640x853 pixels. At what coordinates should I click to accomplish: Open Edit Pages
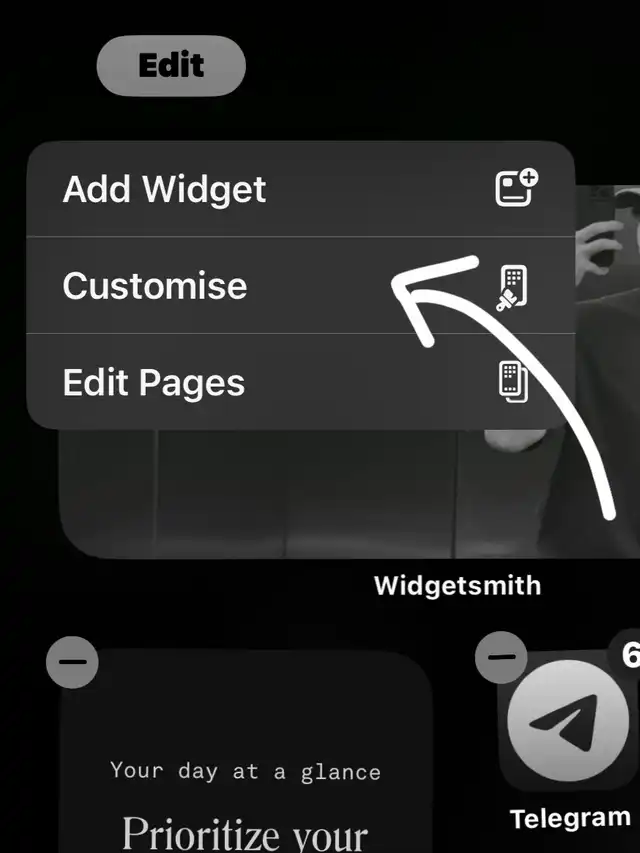point(300,382)
